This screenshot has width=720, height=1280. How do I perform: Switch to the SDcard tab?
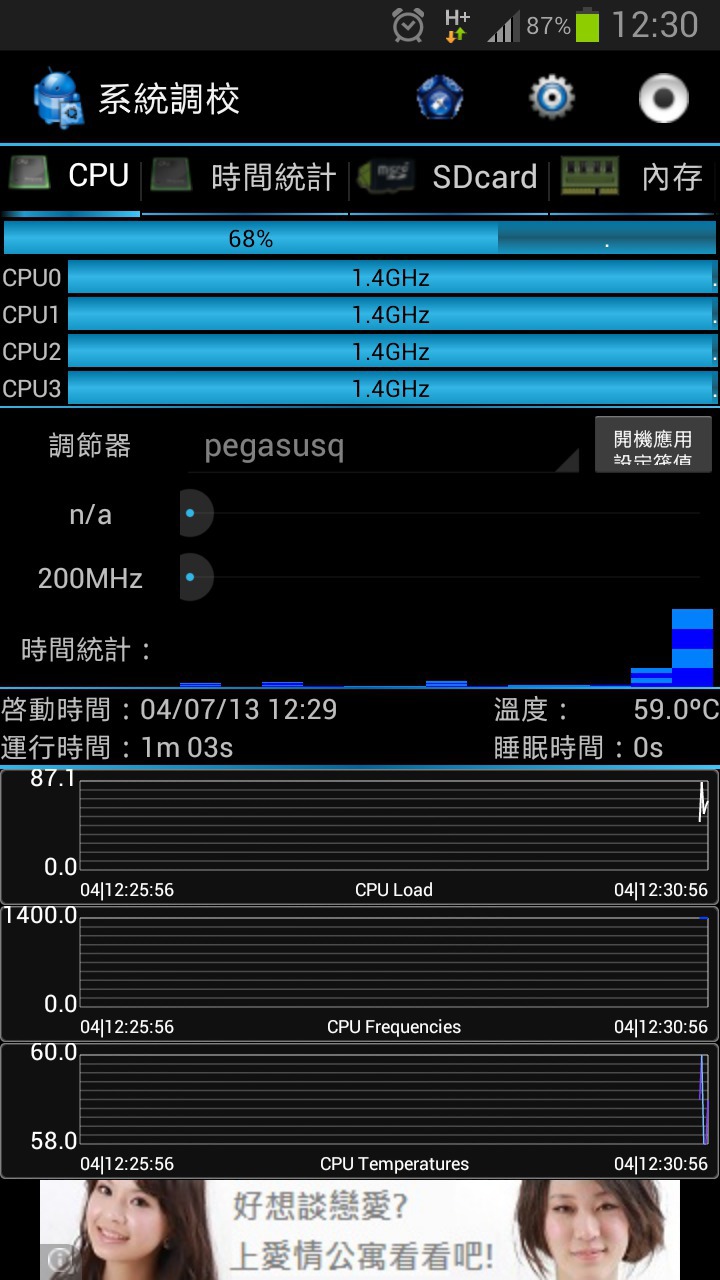click(448, 178)
